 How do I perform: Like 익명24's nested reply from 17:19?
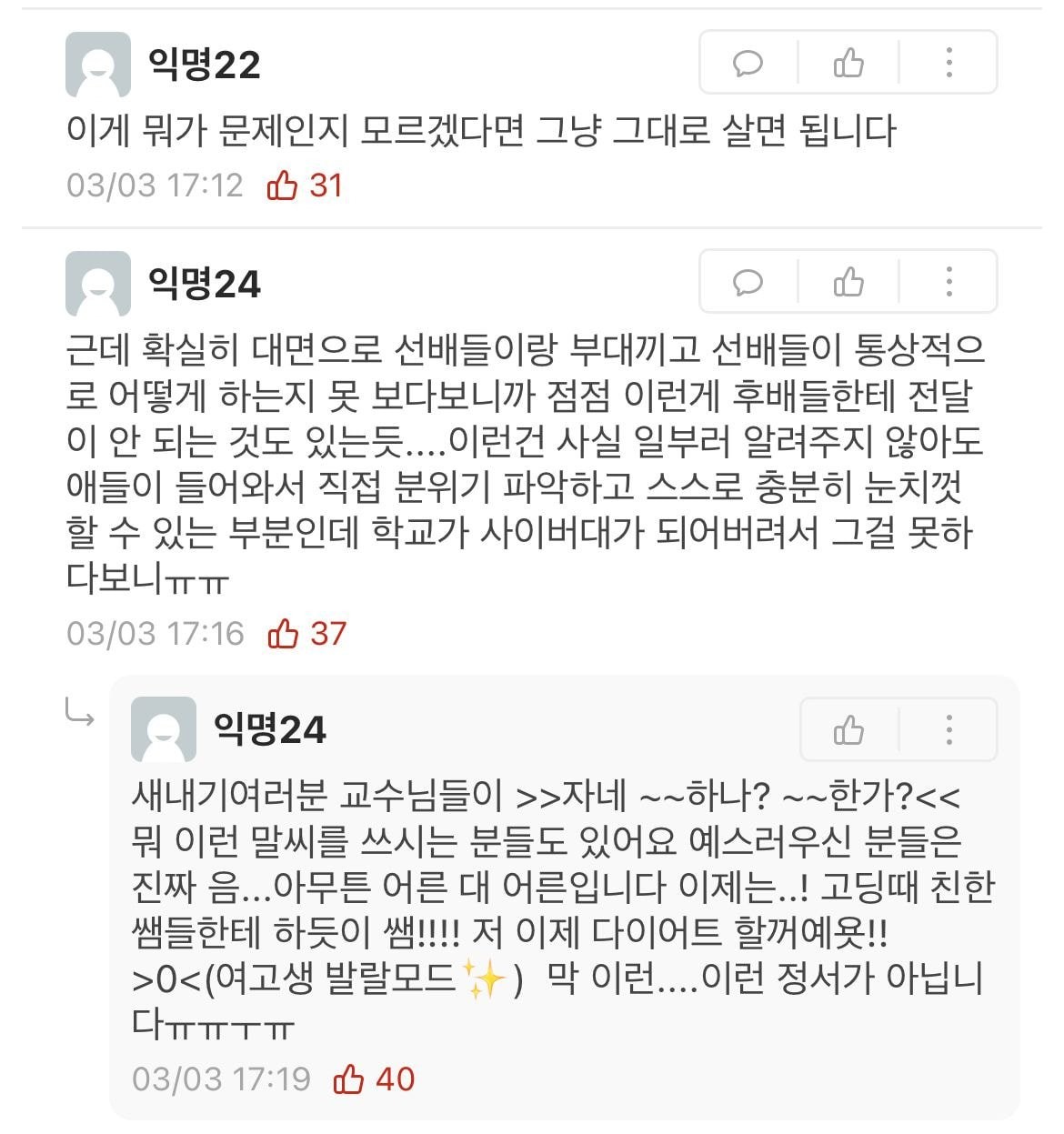[x=848, y=729]
